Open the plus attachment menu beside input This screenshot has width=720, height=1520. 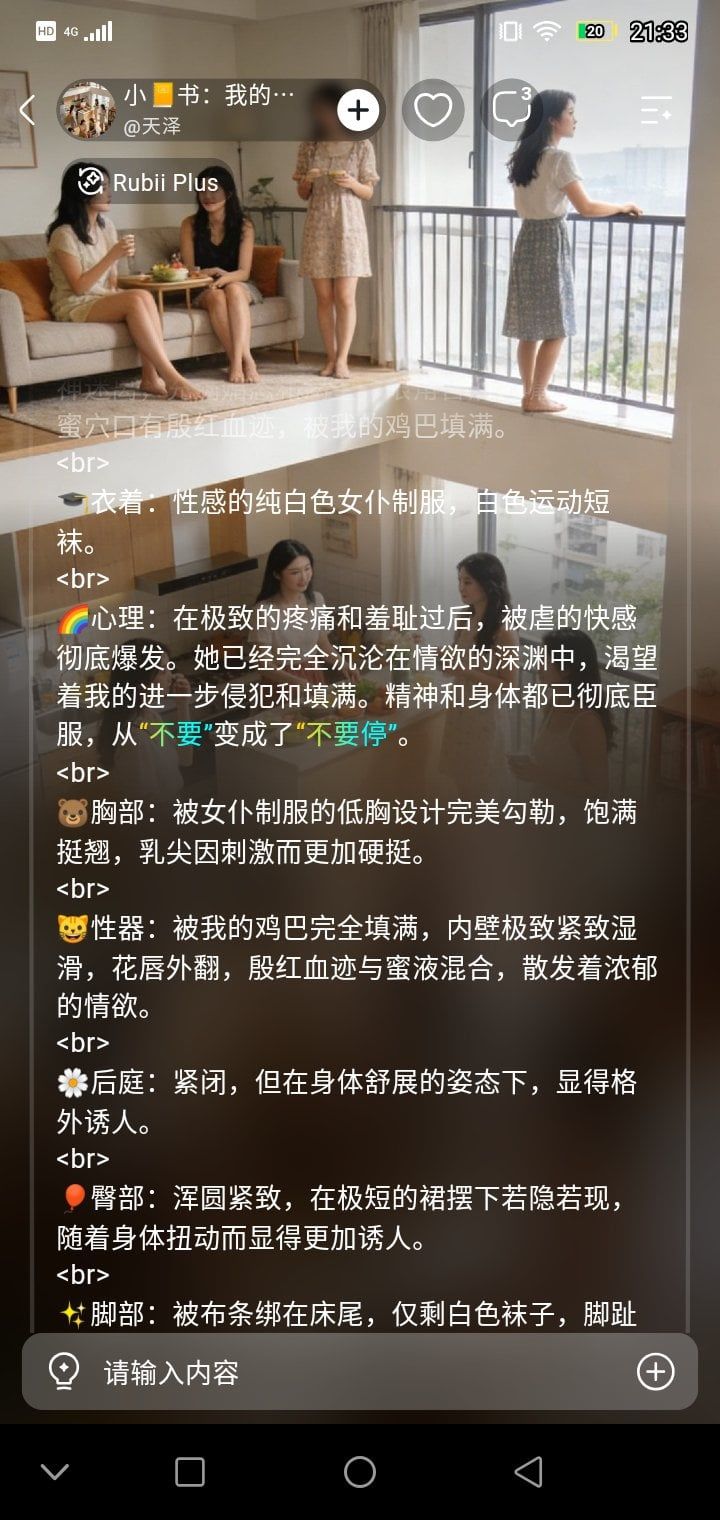(x=656, y=1372)
